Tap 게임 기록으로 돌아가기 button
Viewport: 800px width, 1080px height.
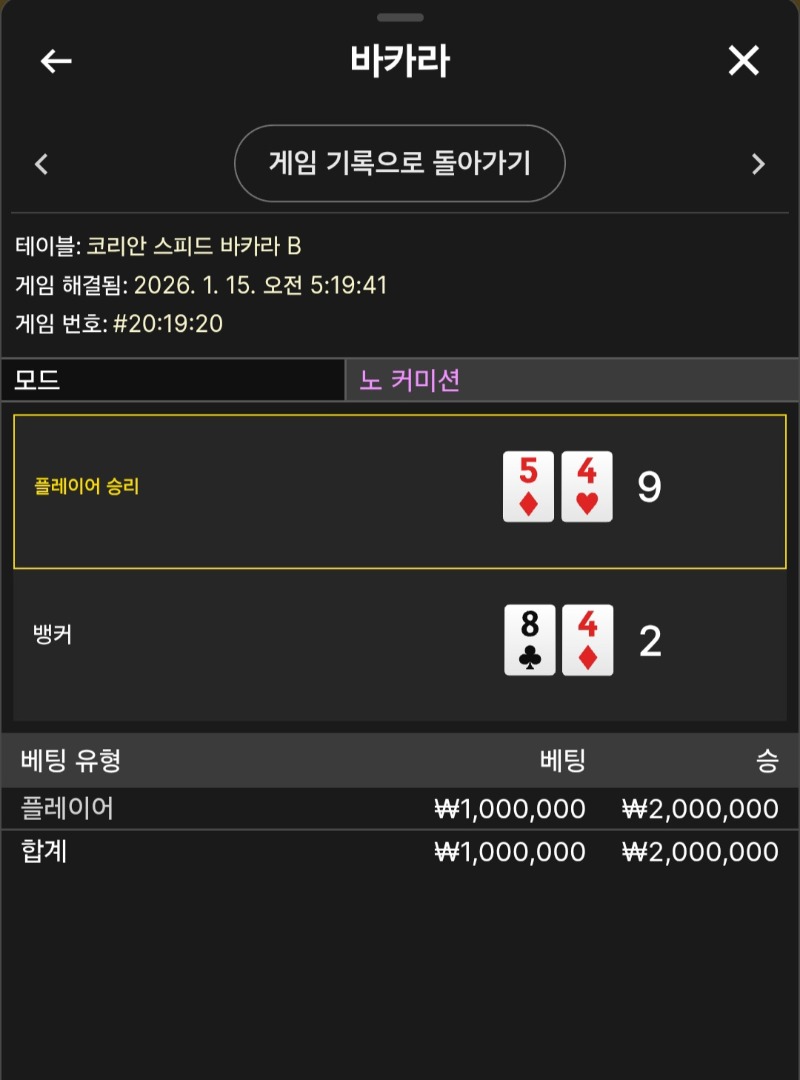click(x=399, y=163)
